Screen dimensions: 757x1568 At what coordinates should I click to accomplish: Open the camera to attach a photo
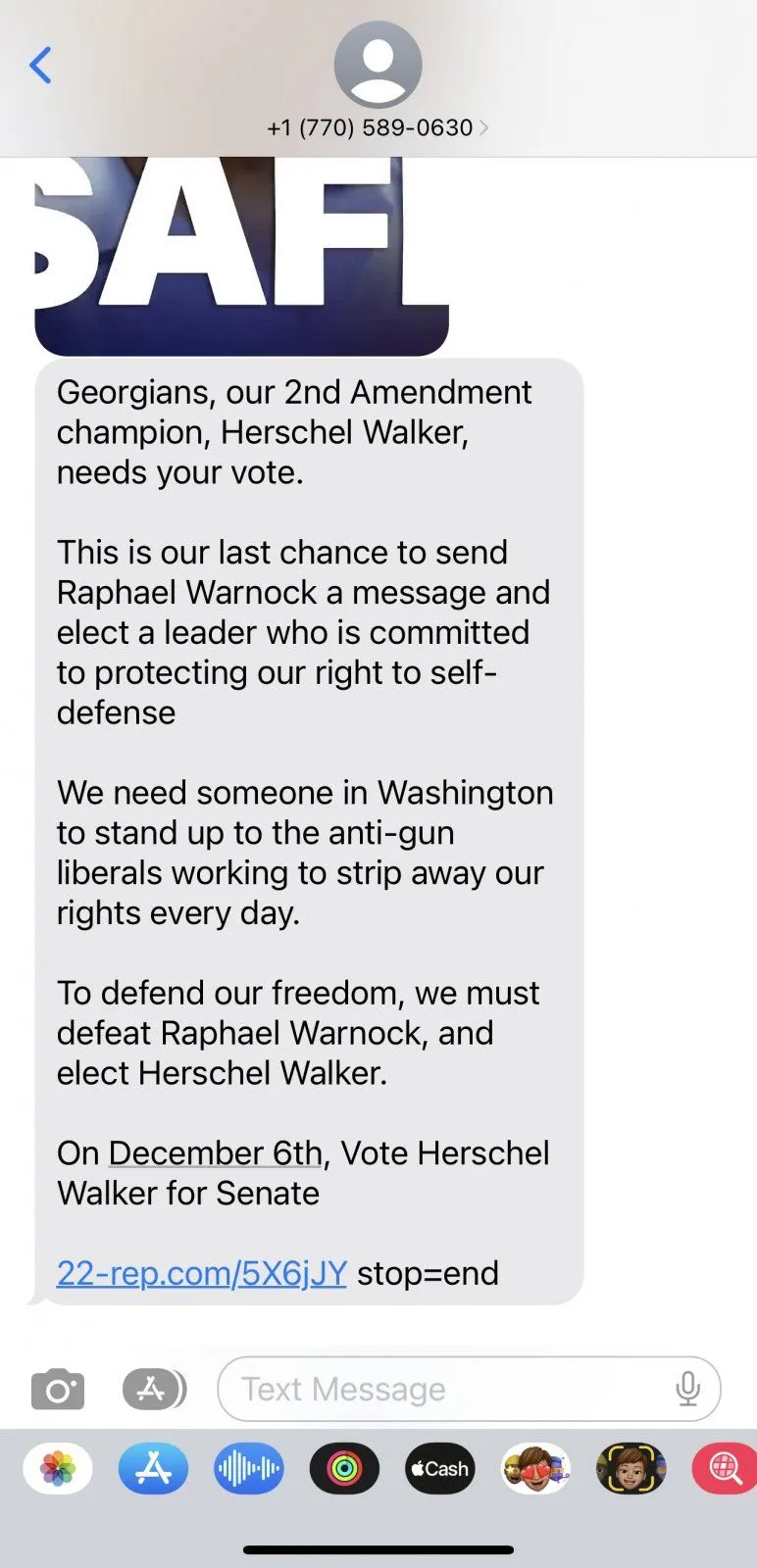pos(58,1390)
